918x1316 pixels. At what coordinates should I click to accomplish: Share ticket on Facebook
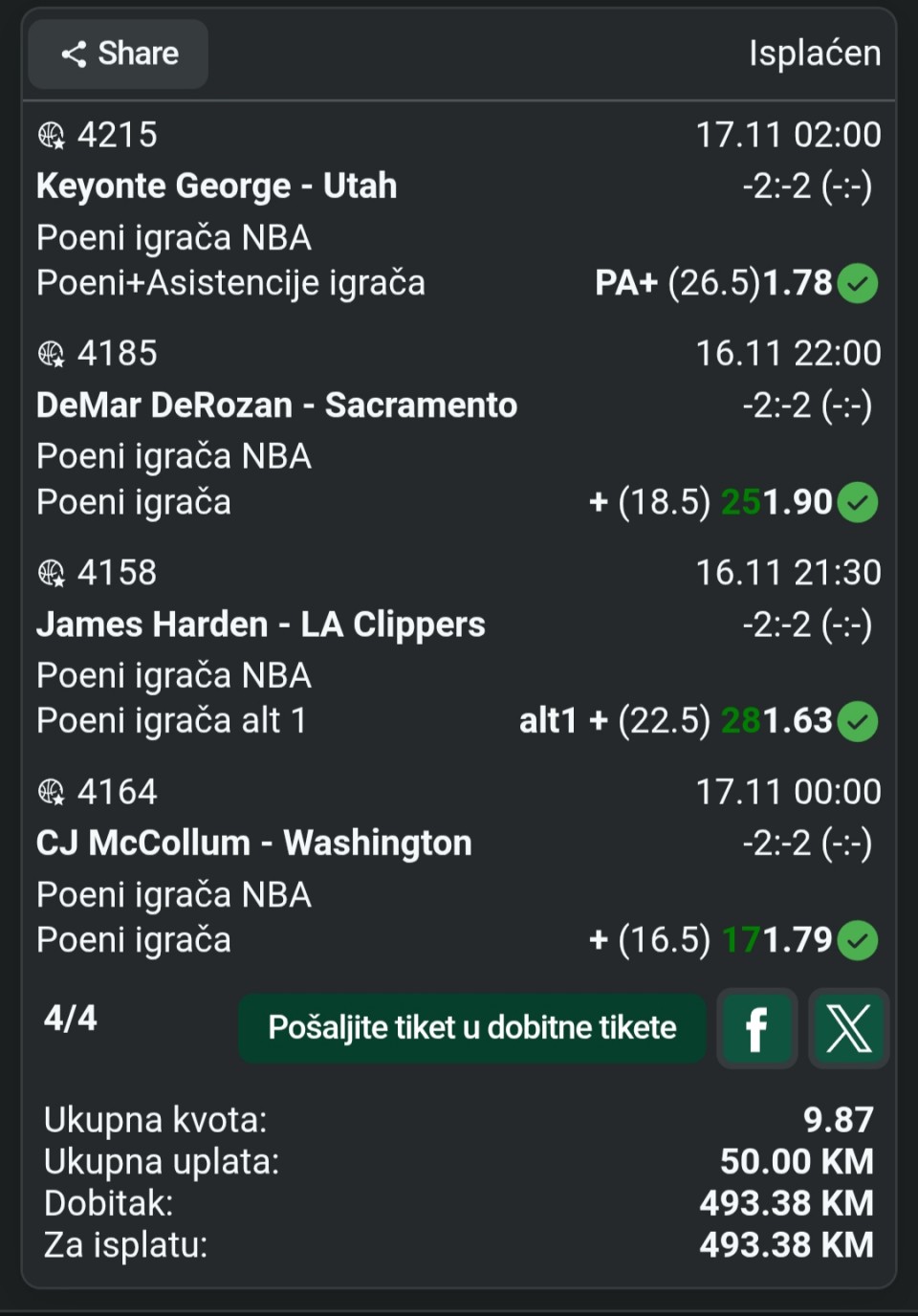(756, 1029)
